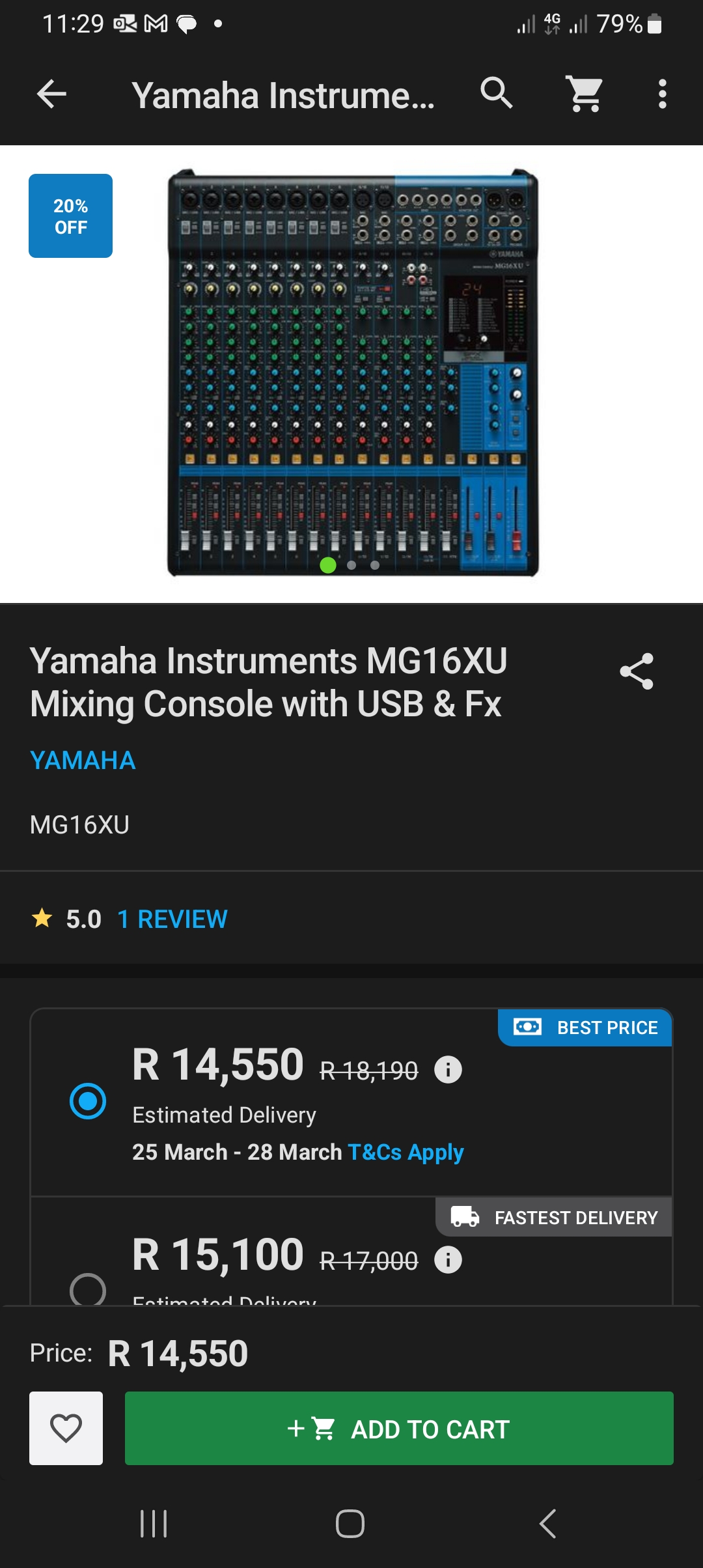Select the R 15,100 fastest delivery offer
This screenshot has width=703, height=1568.
coord(88,1288)
